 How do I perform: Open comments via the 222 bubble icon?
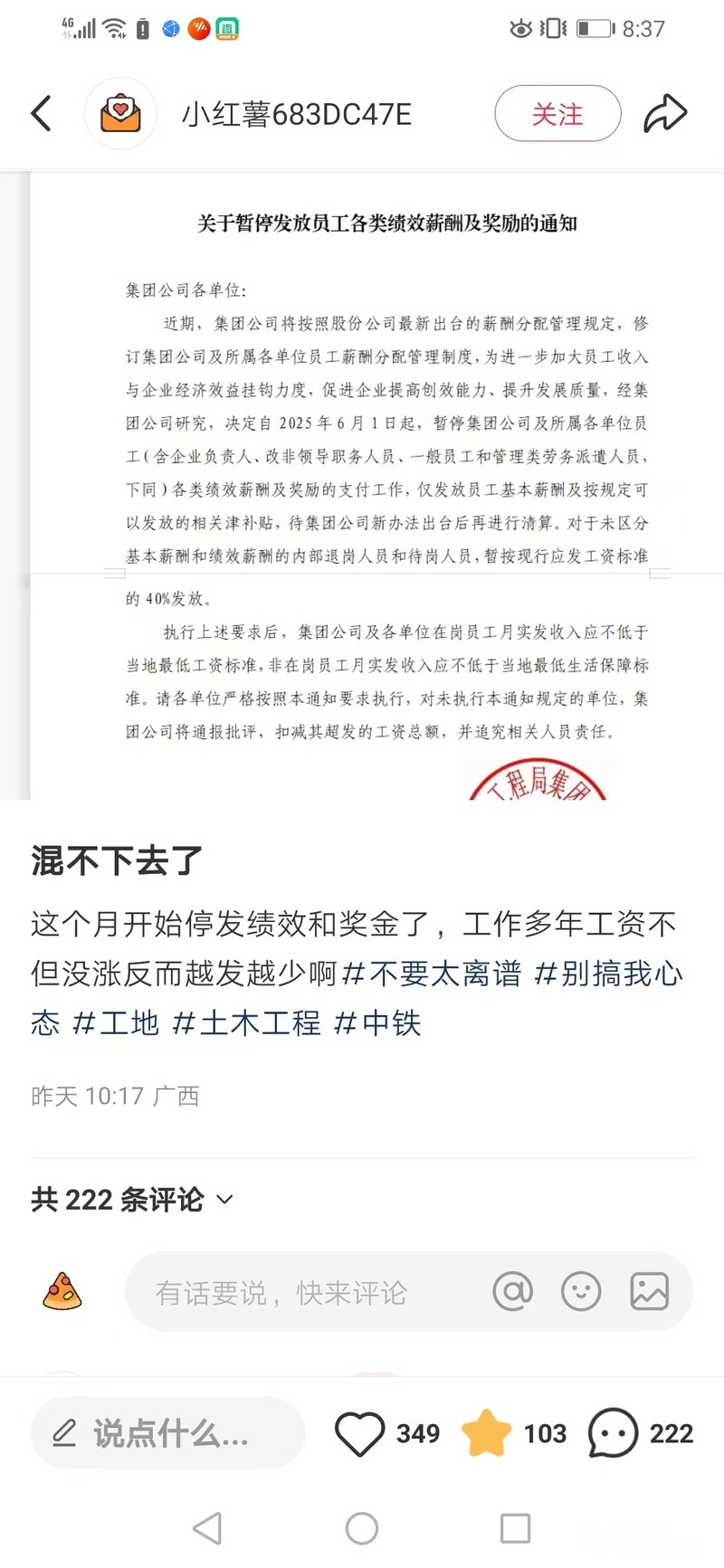click(613, 1433)
